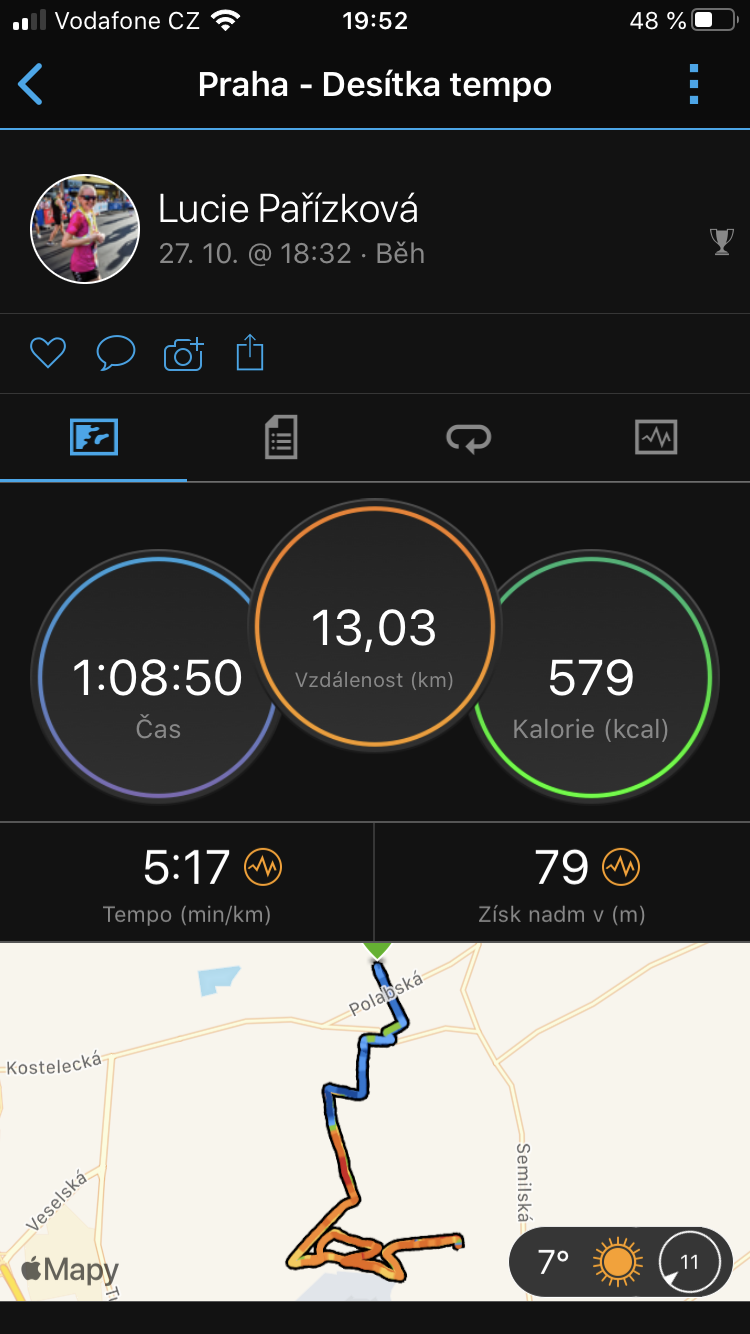750x1334 pixels.
Task: Open the route map
Action: click(375, 1121)
